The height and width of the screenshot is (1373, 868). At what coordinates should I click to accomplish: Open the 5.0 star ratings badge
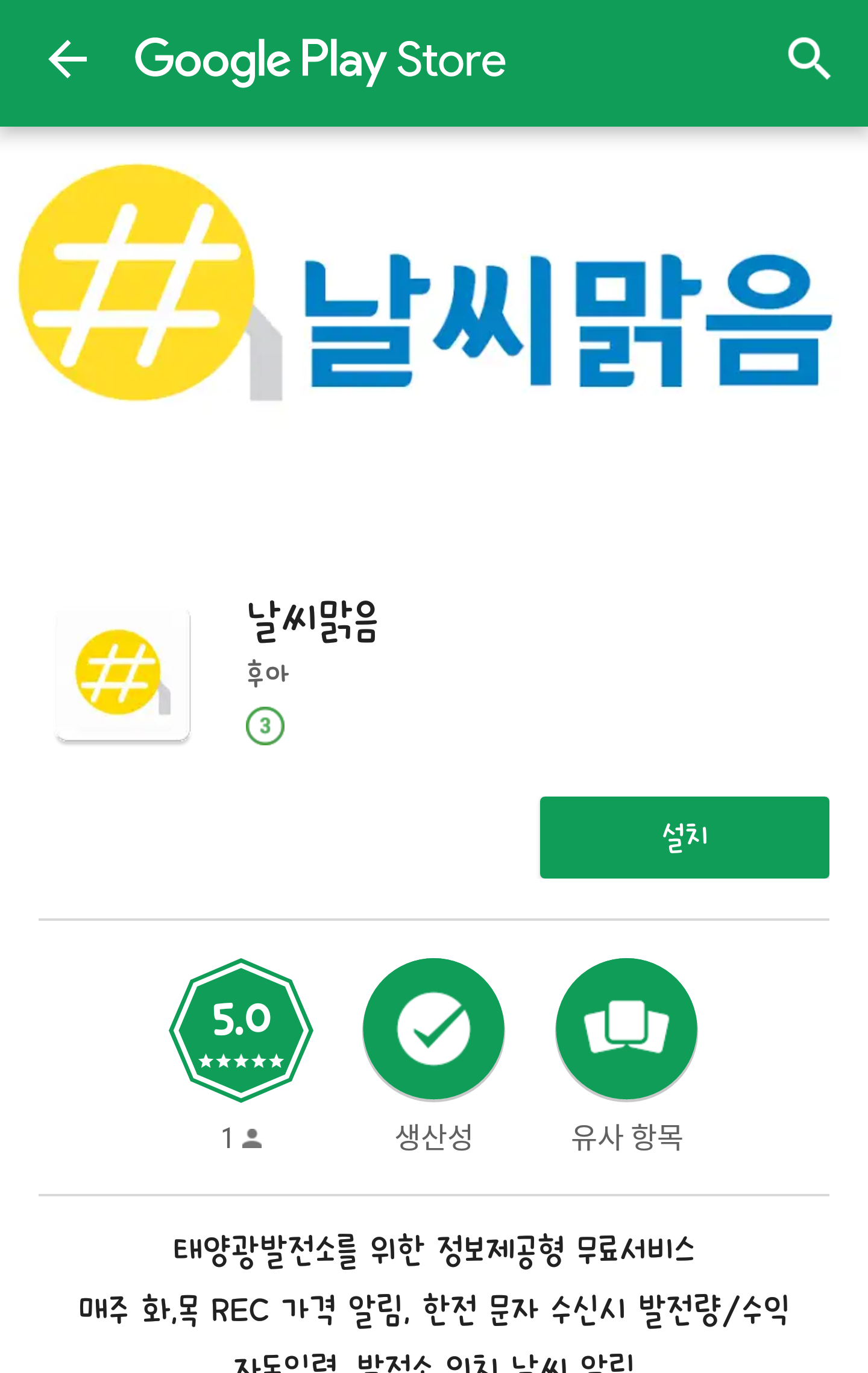pos(241,1030)
